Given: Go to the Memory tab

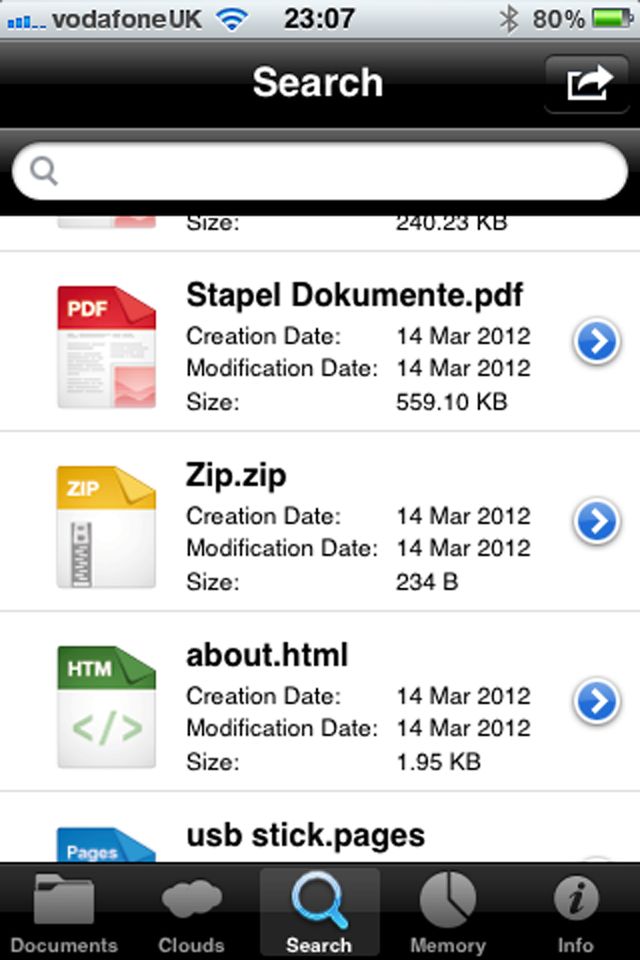Looking at the screenshot, I should point(447,912).
